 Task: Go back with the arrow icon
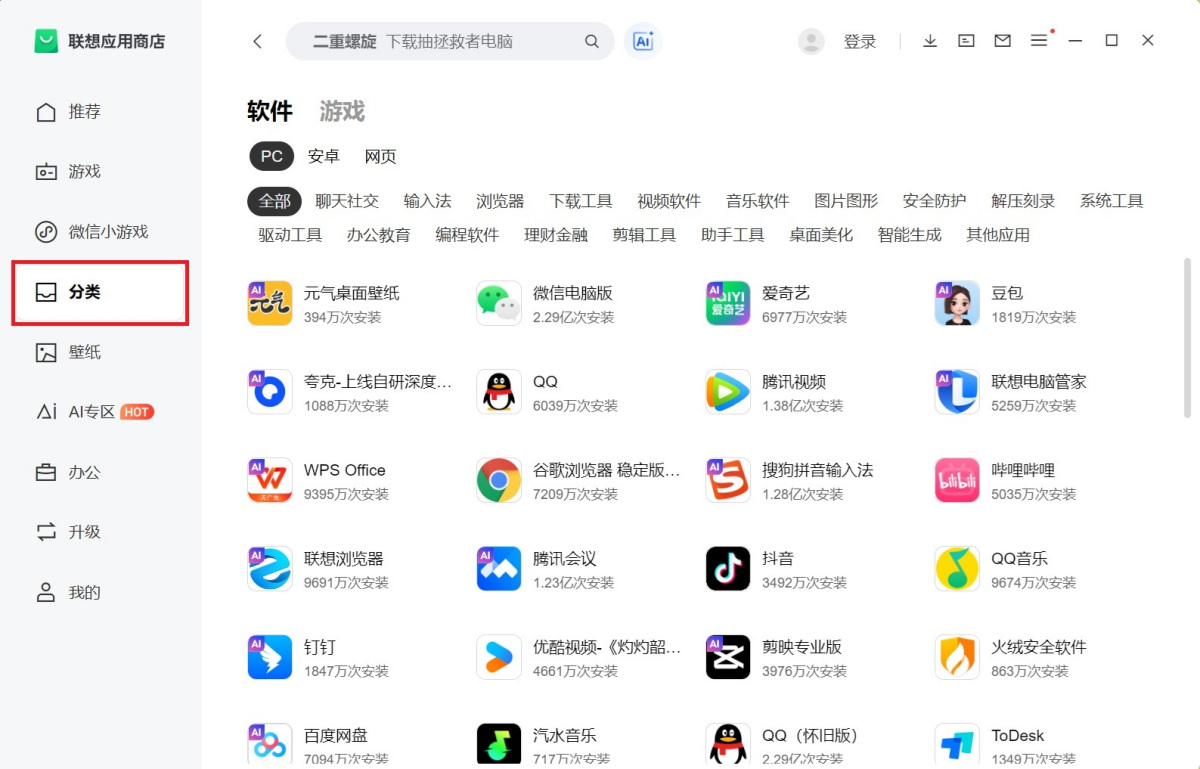click(258, 41)
